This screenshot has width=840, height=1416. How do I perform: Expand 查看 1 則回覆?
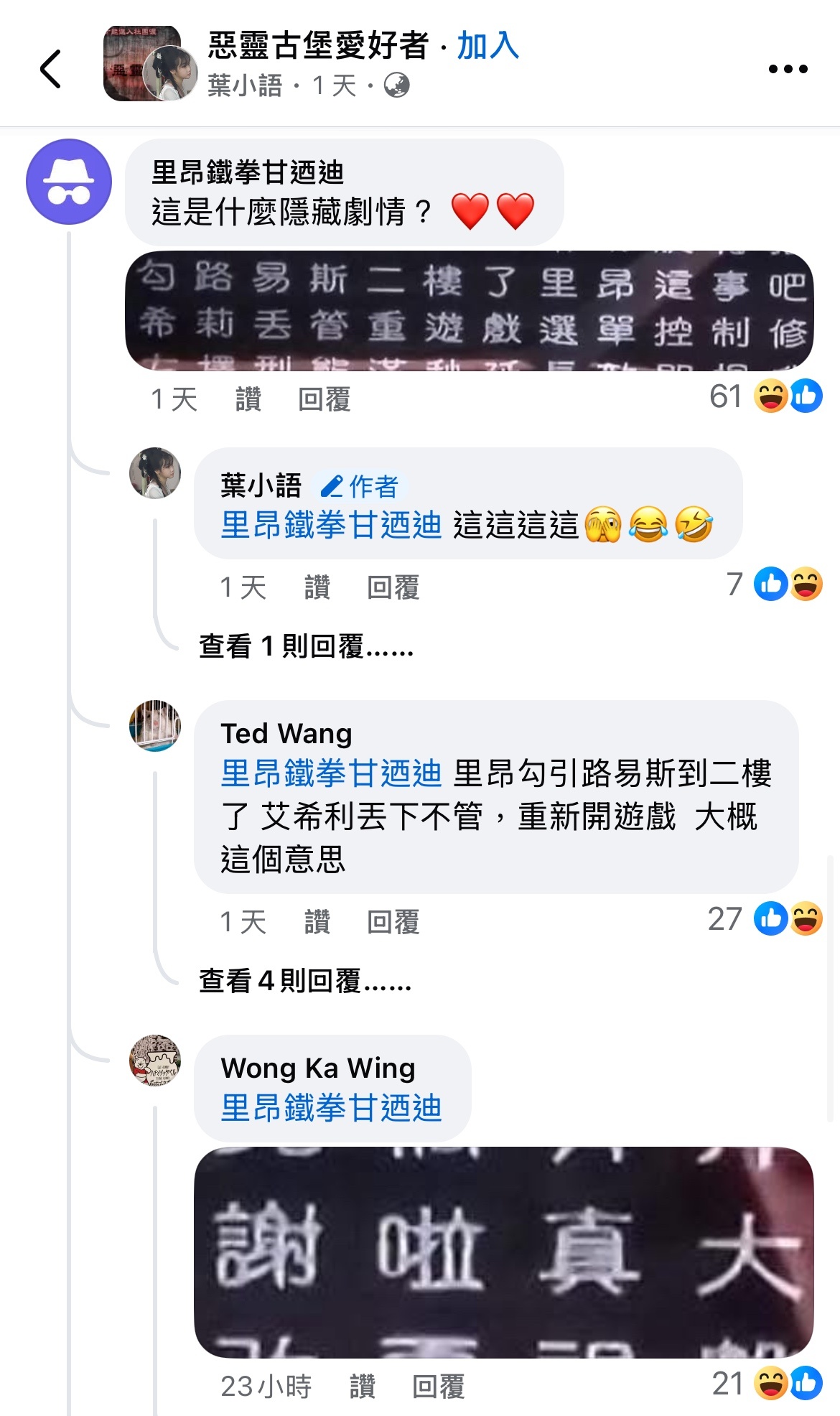306,646
